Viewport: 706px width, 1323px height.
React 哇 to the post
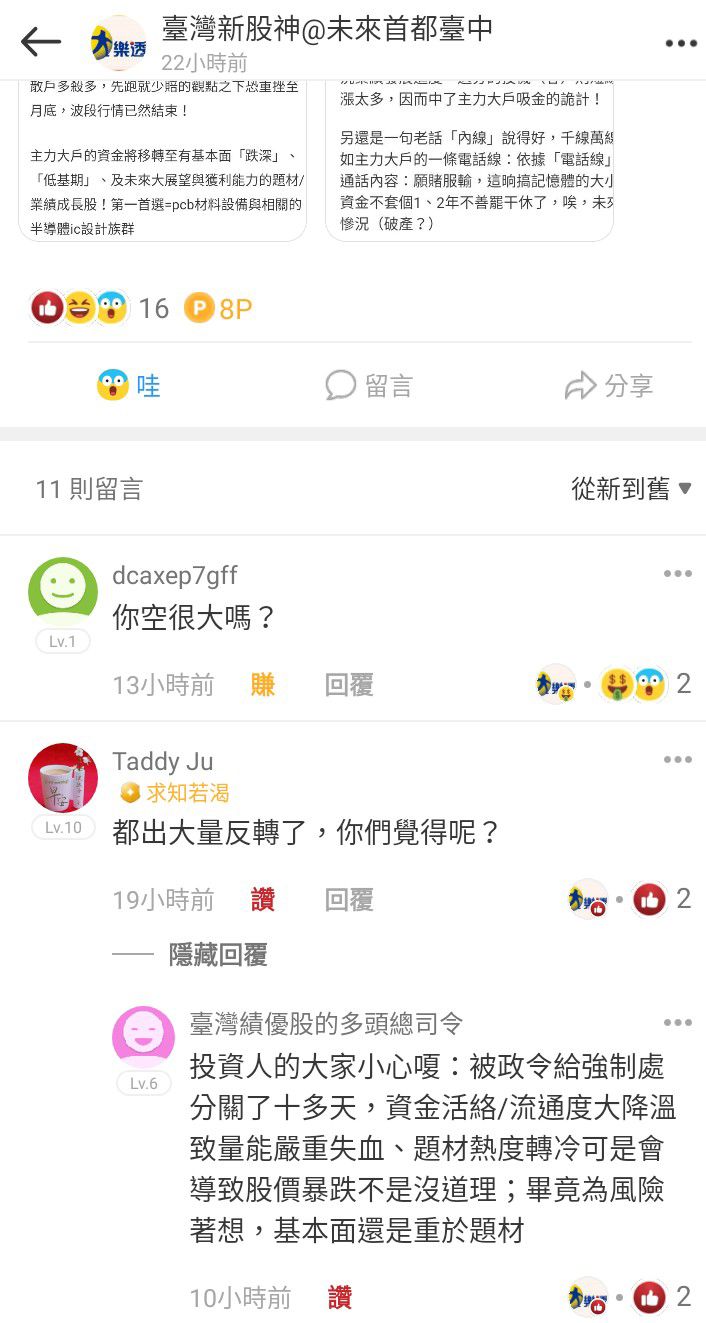(129, 386)
